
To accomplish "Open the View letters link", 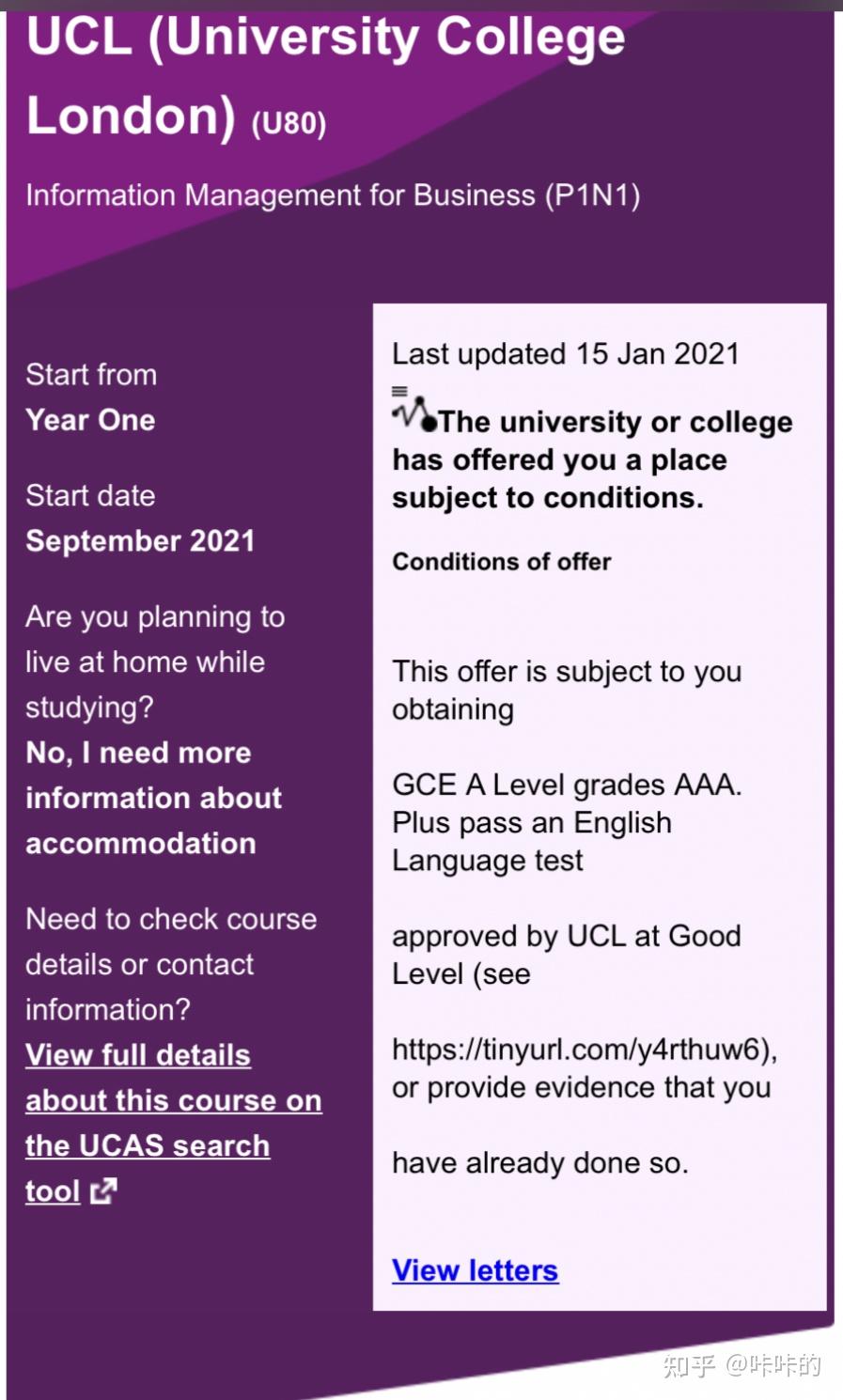I will pos(475,1270).
